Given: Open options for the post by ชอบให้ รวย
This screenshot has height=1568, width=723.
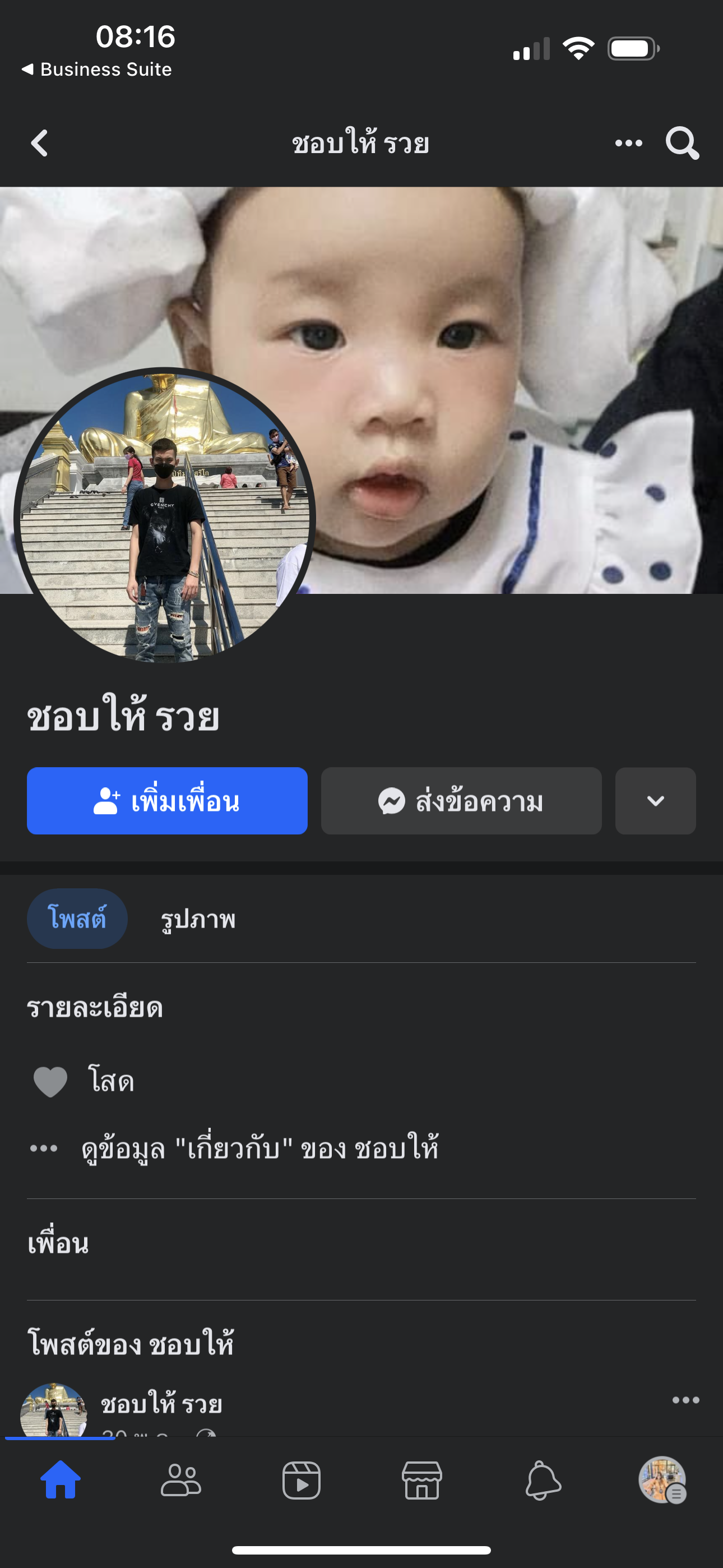Looking at the screenshot, I should click(685, 1400).
